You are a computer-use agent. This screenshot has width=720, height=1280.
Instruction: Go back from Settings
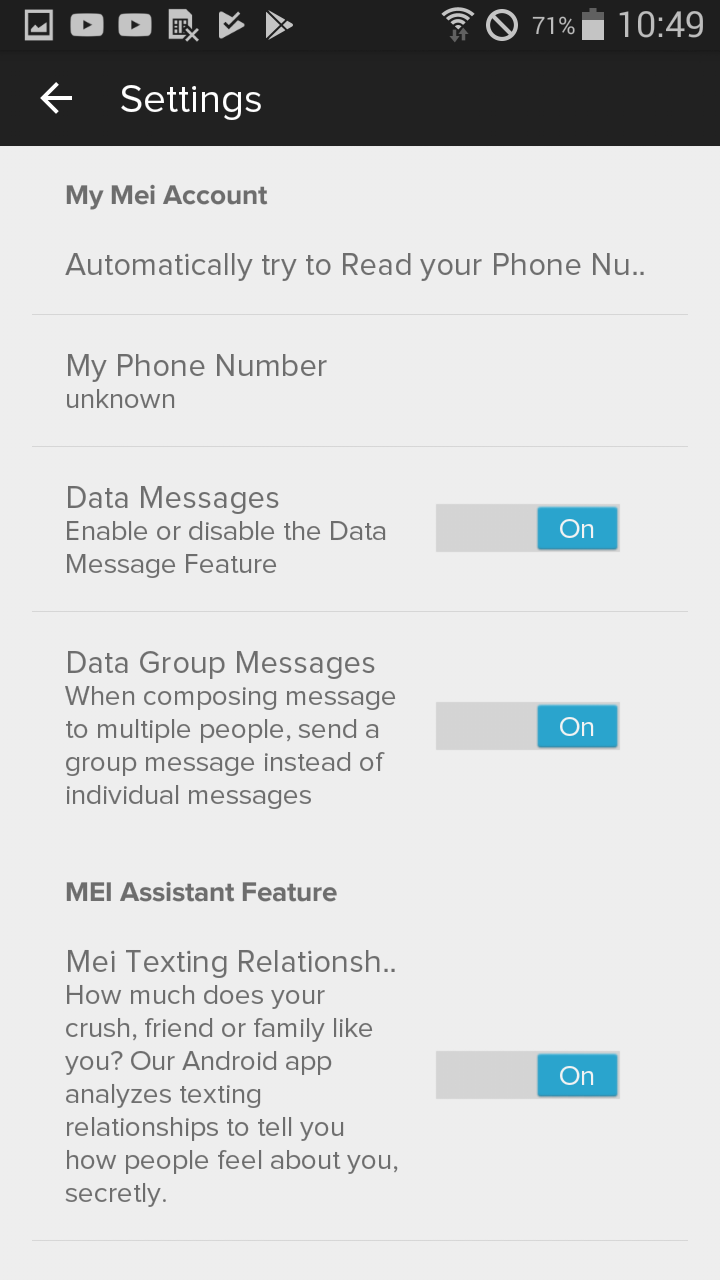pyautogui.click(x=56, y=98)
